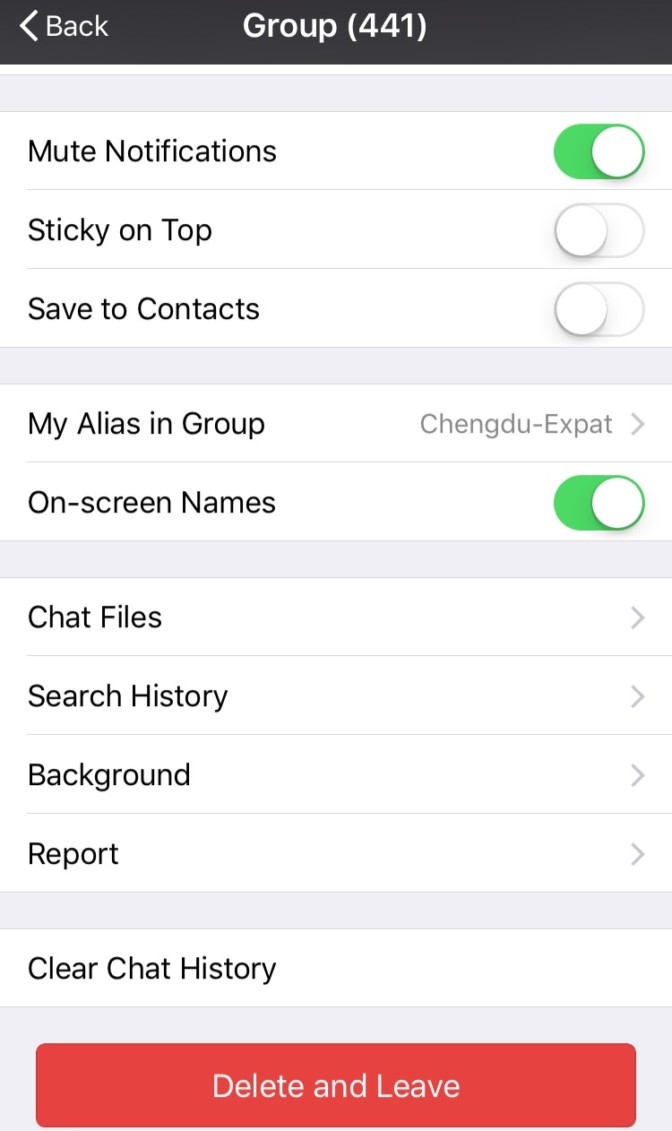Report this group
The width and height of the screenshot is (672, 1131).
pos(336,853)
